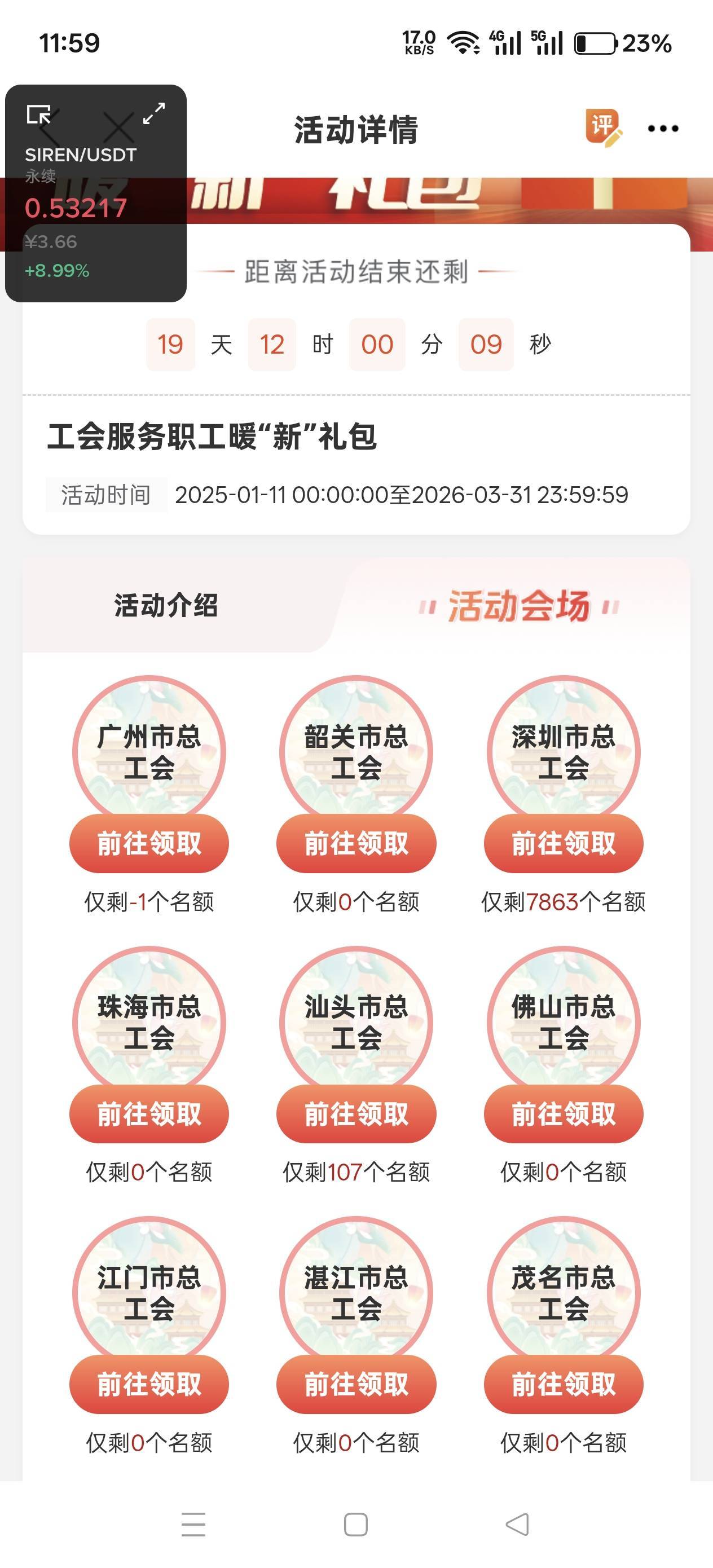Image resolution: width=713 pixels, height=1568 pixels.
Task: Claim from 湛江市总工会
Action: click(356, 1384)
